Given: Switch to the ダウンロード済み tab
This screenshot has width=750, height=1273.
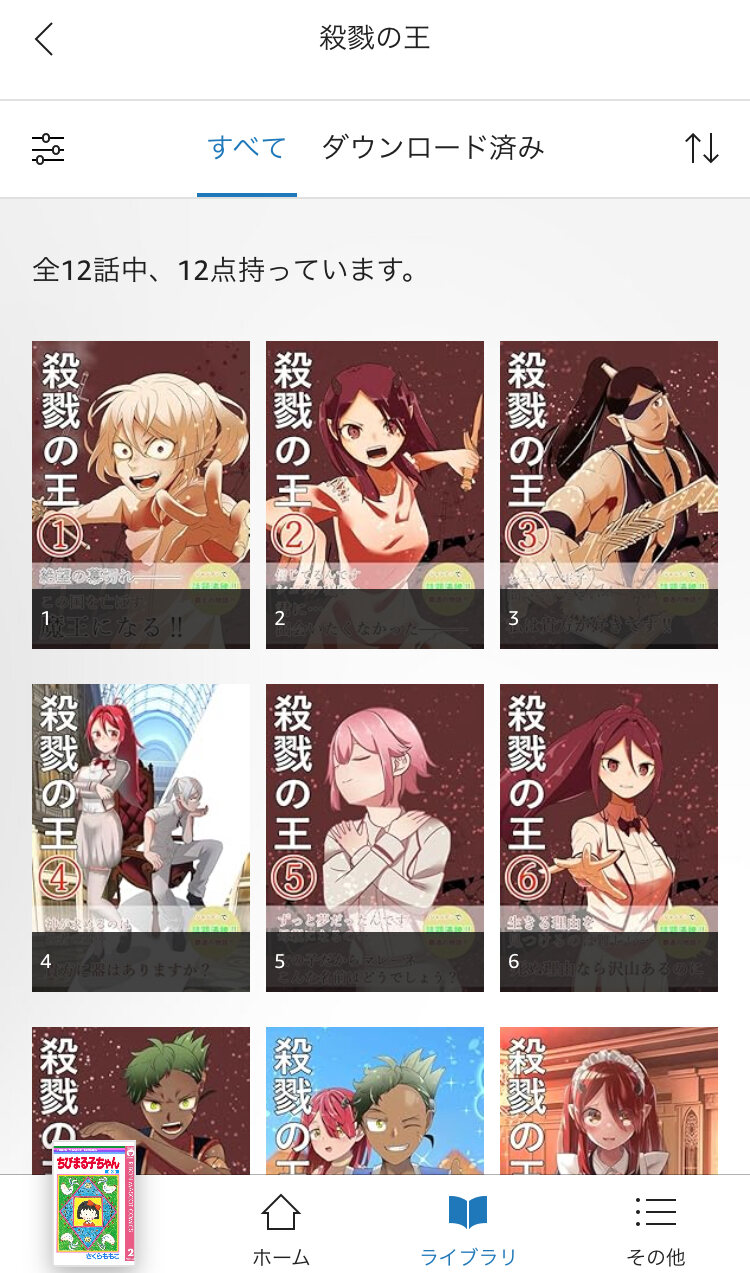Looking at the screenshot, I should [x=433, y=148].
